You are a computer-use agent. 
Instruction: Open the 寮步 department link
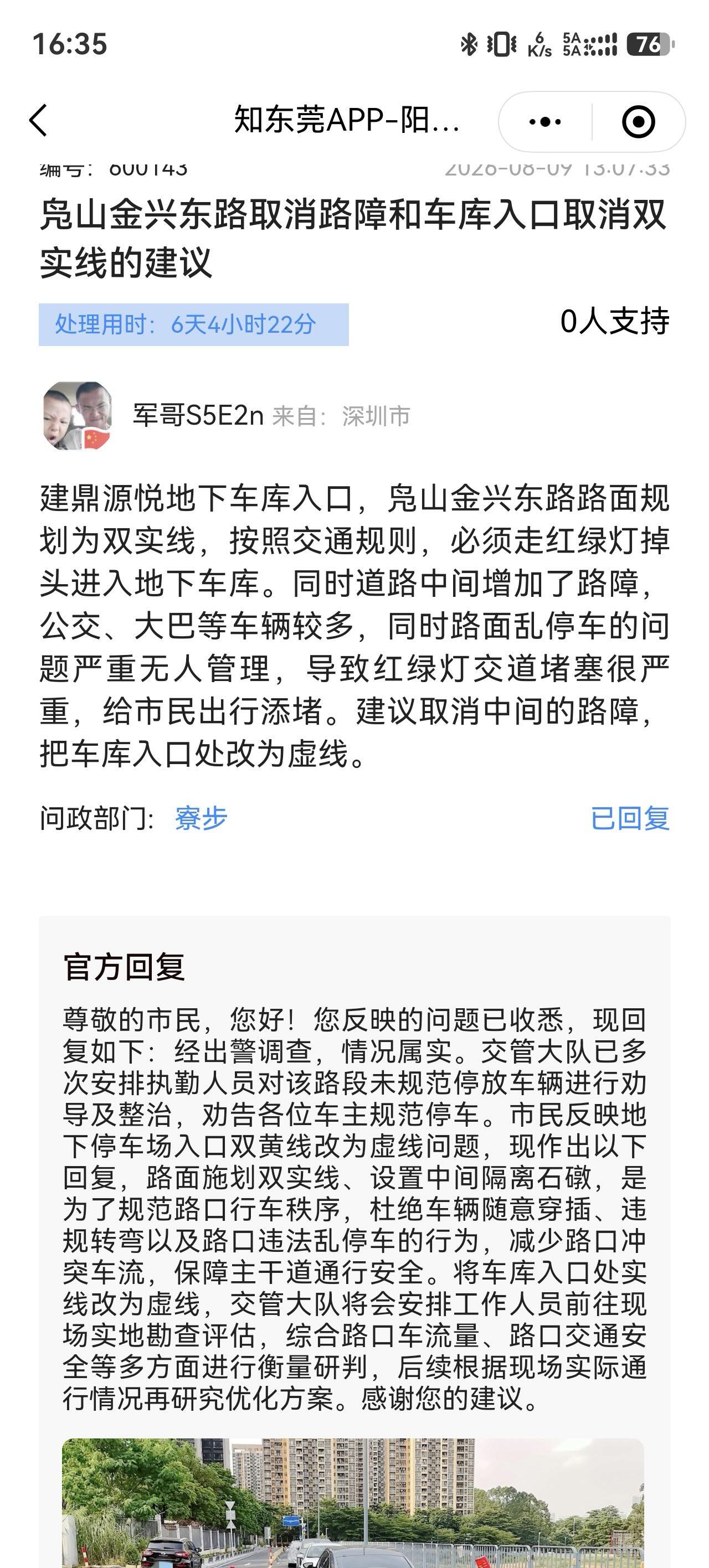click(x=201, y=818)
